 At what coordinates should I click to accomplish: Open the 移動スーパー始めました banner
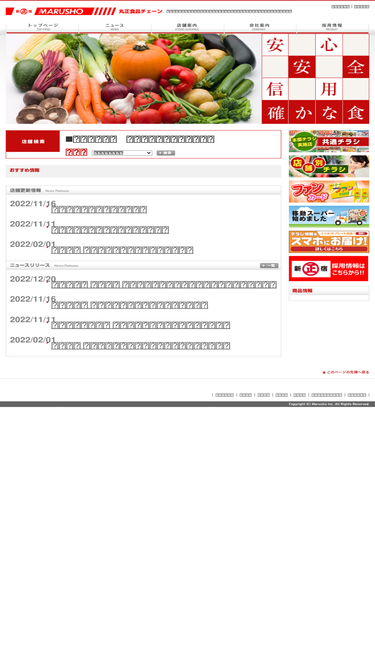[x=329, y=217]
